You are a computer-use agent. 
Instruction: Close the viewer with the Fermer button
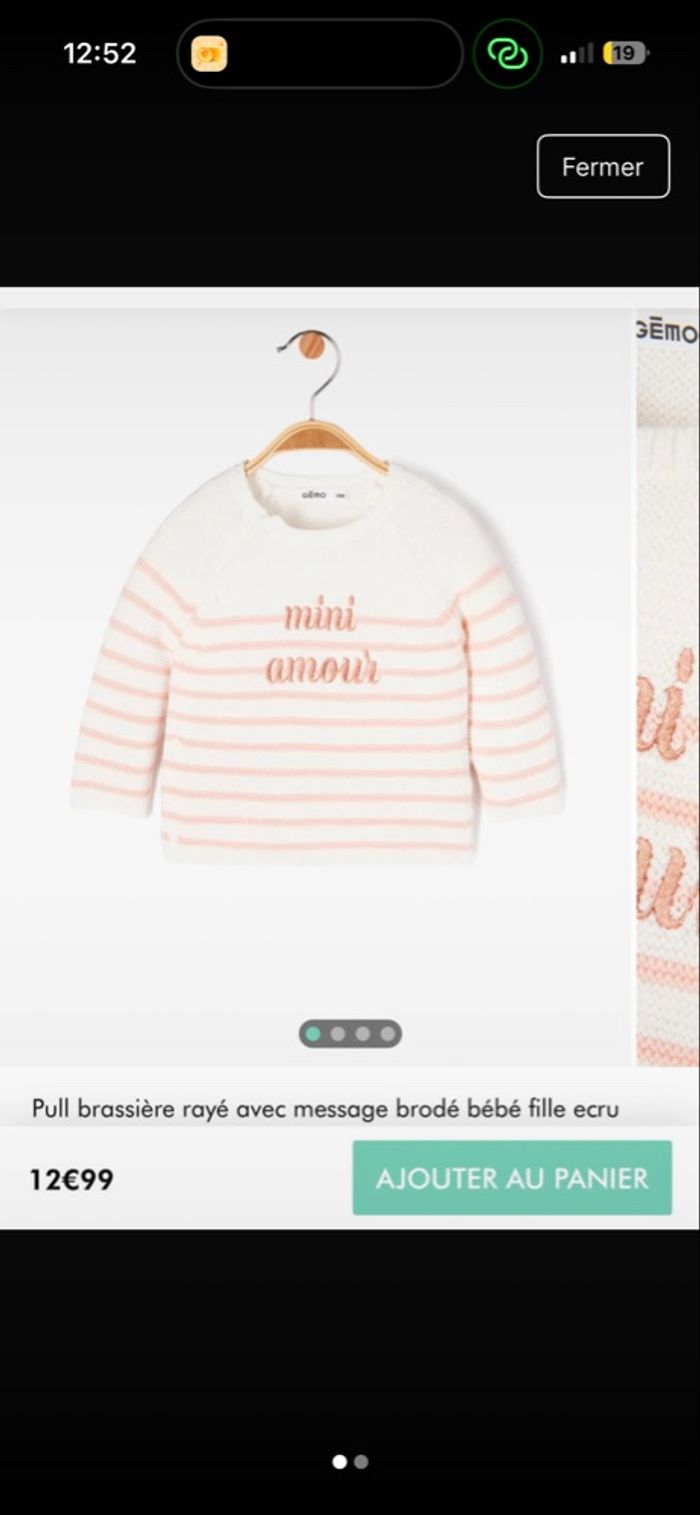click(x=602, y=166)
